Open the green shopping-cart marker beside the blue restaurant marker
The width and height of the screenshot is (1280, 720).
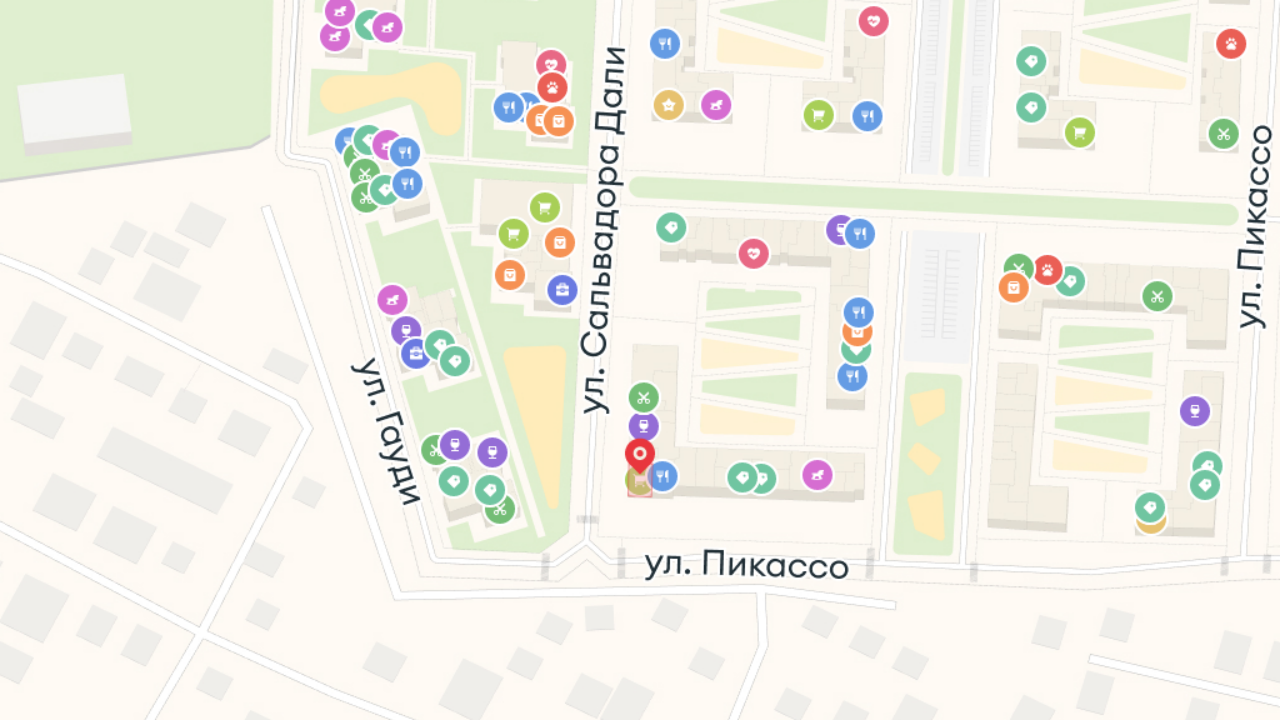[x=819, y=115]
